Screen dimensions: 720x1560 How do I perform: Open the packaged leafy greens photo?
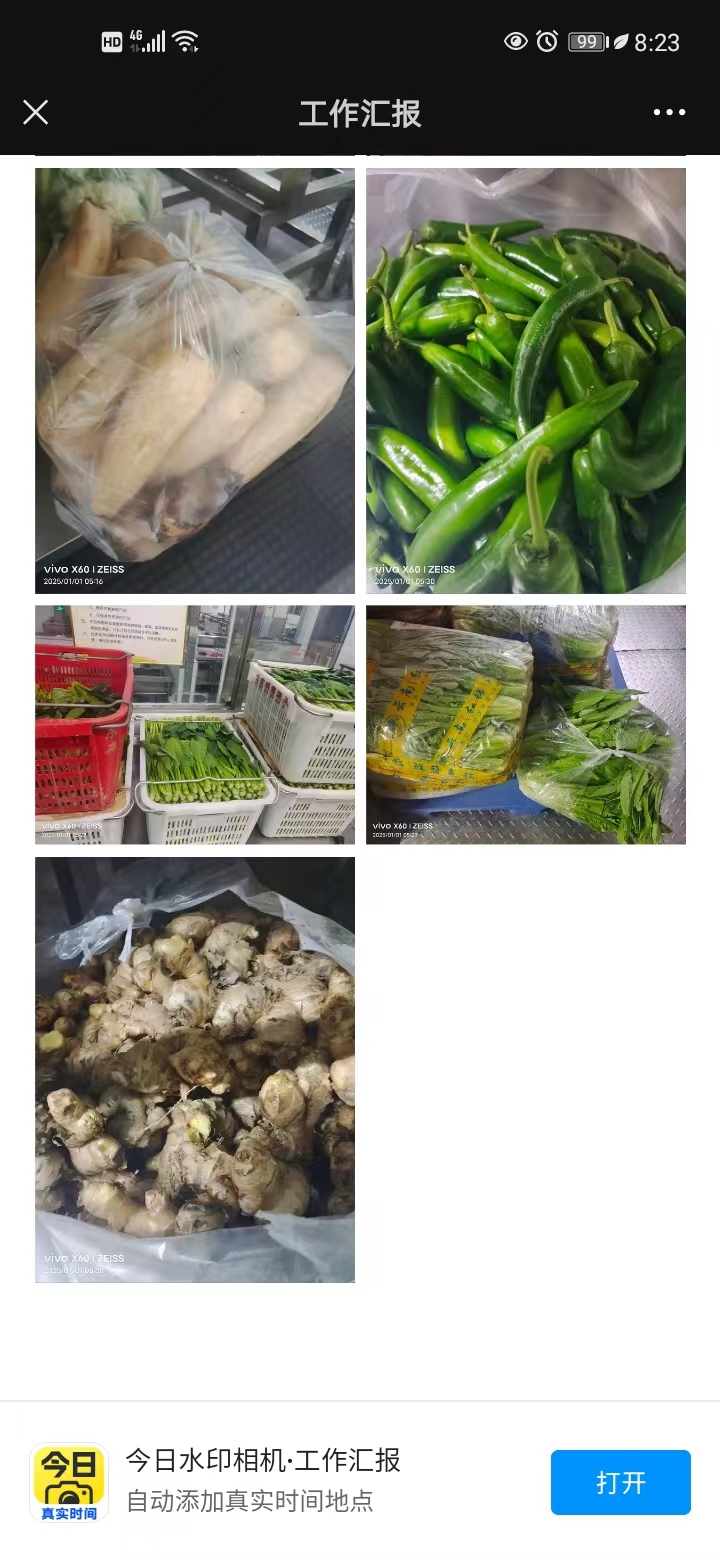(x=525, y=724)
